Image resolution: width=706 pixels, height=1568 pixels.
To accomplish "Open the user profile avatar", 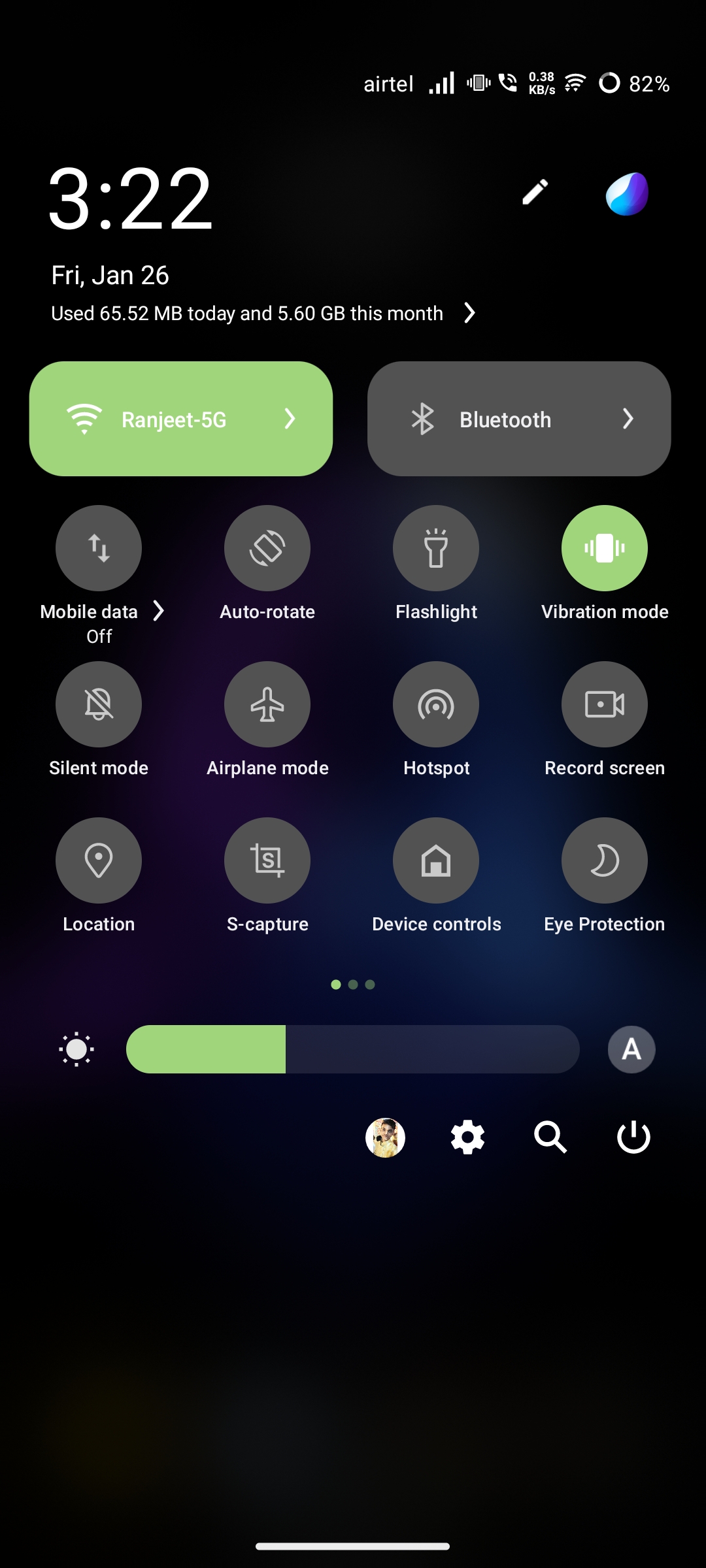I will (385, 1137).
